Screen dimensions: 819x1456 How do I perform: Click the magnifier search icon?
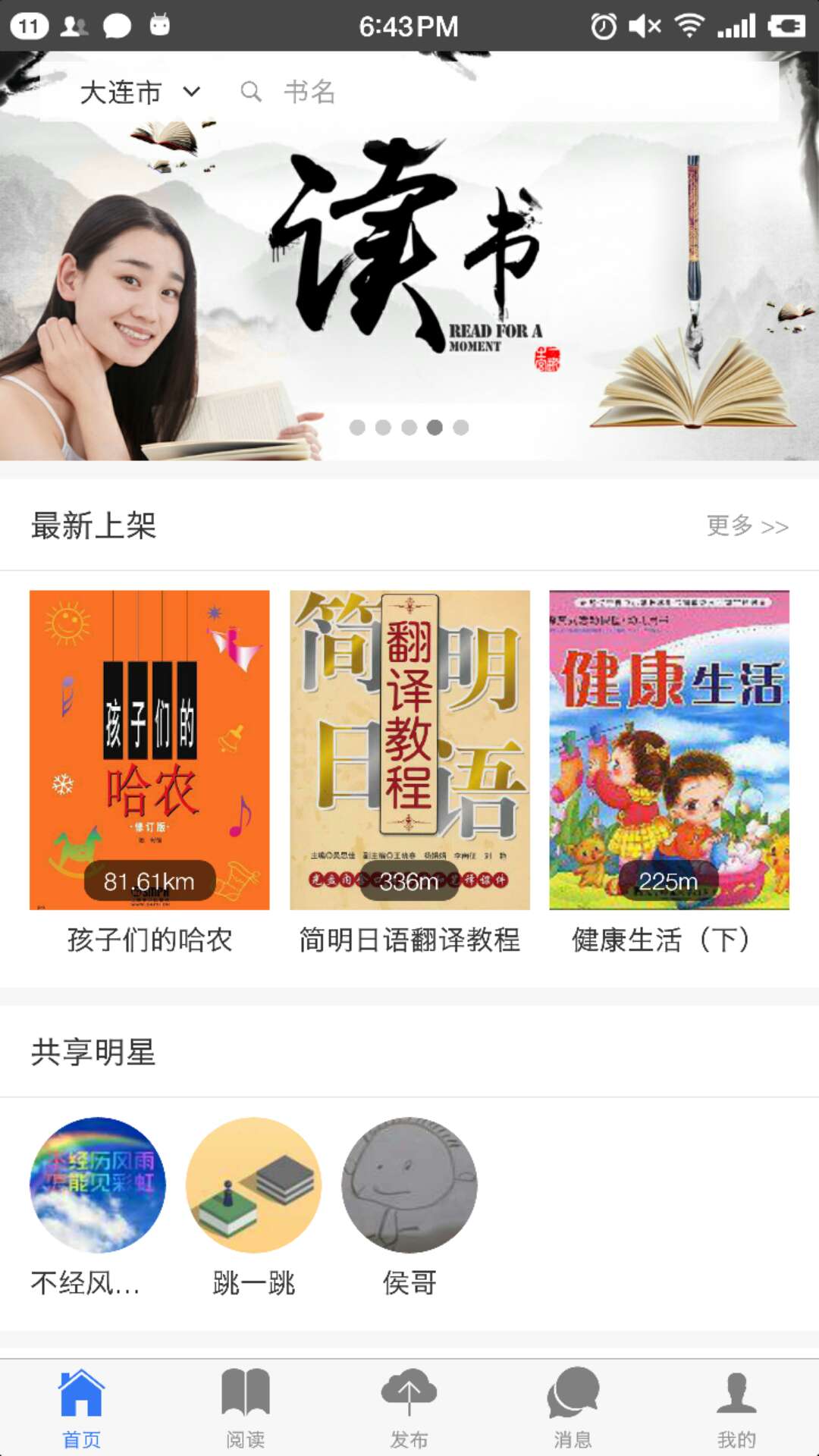coord(252,92)
